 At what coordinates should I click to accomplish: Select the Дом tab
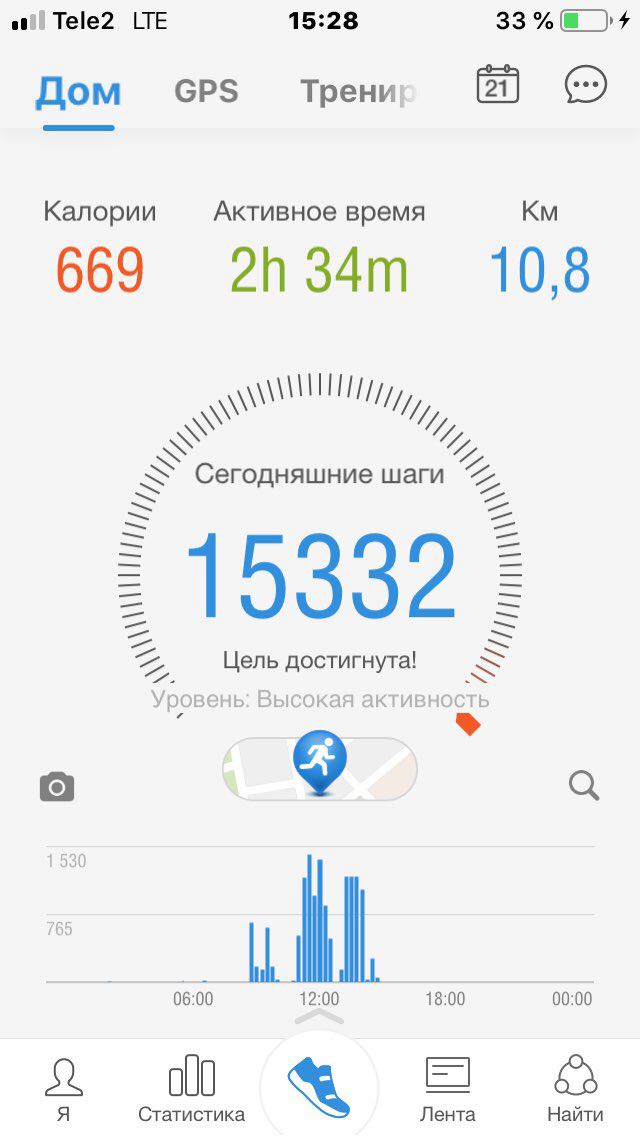click(78, 92)
